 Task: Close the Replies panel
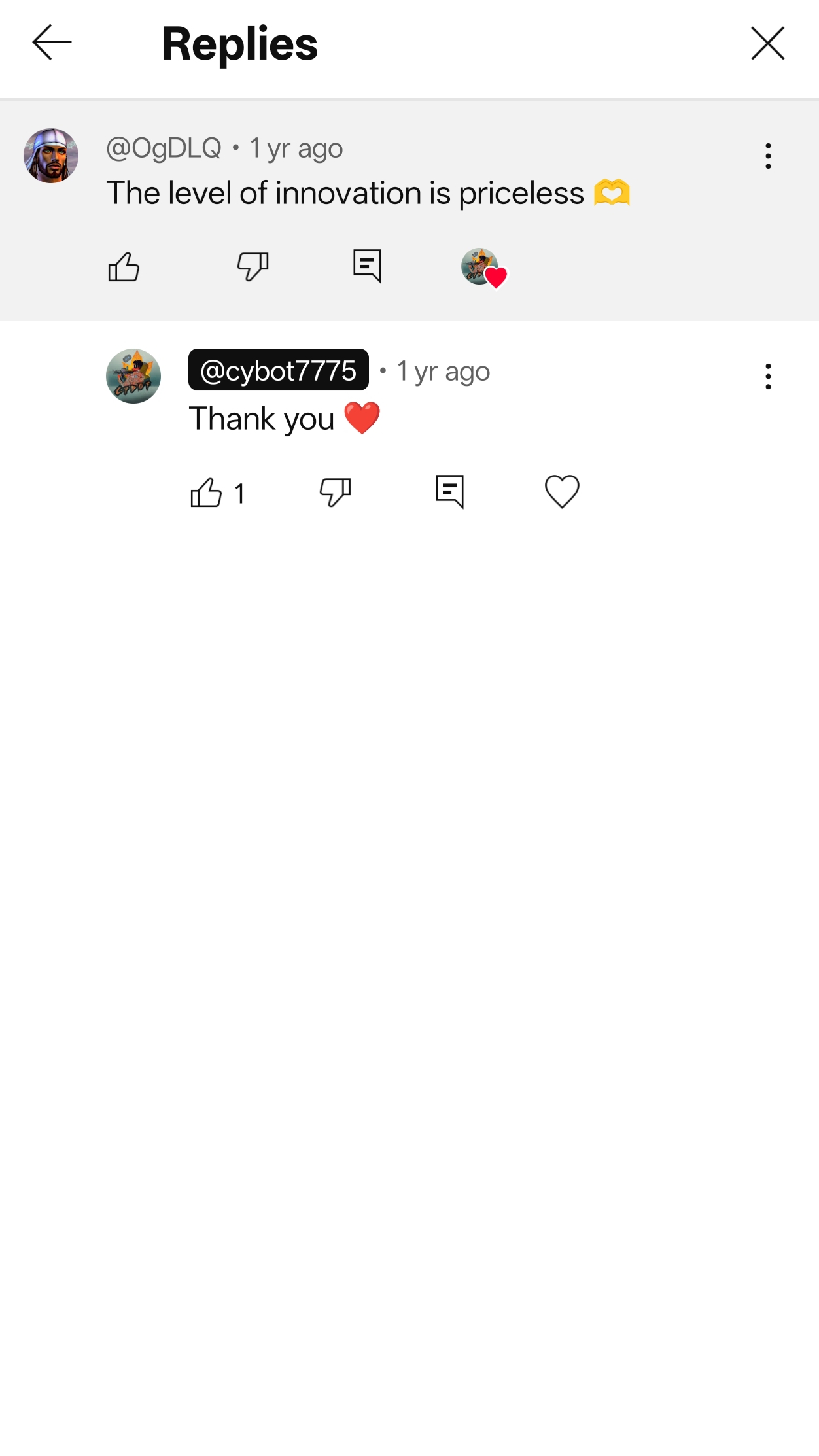[767, 43]
